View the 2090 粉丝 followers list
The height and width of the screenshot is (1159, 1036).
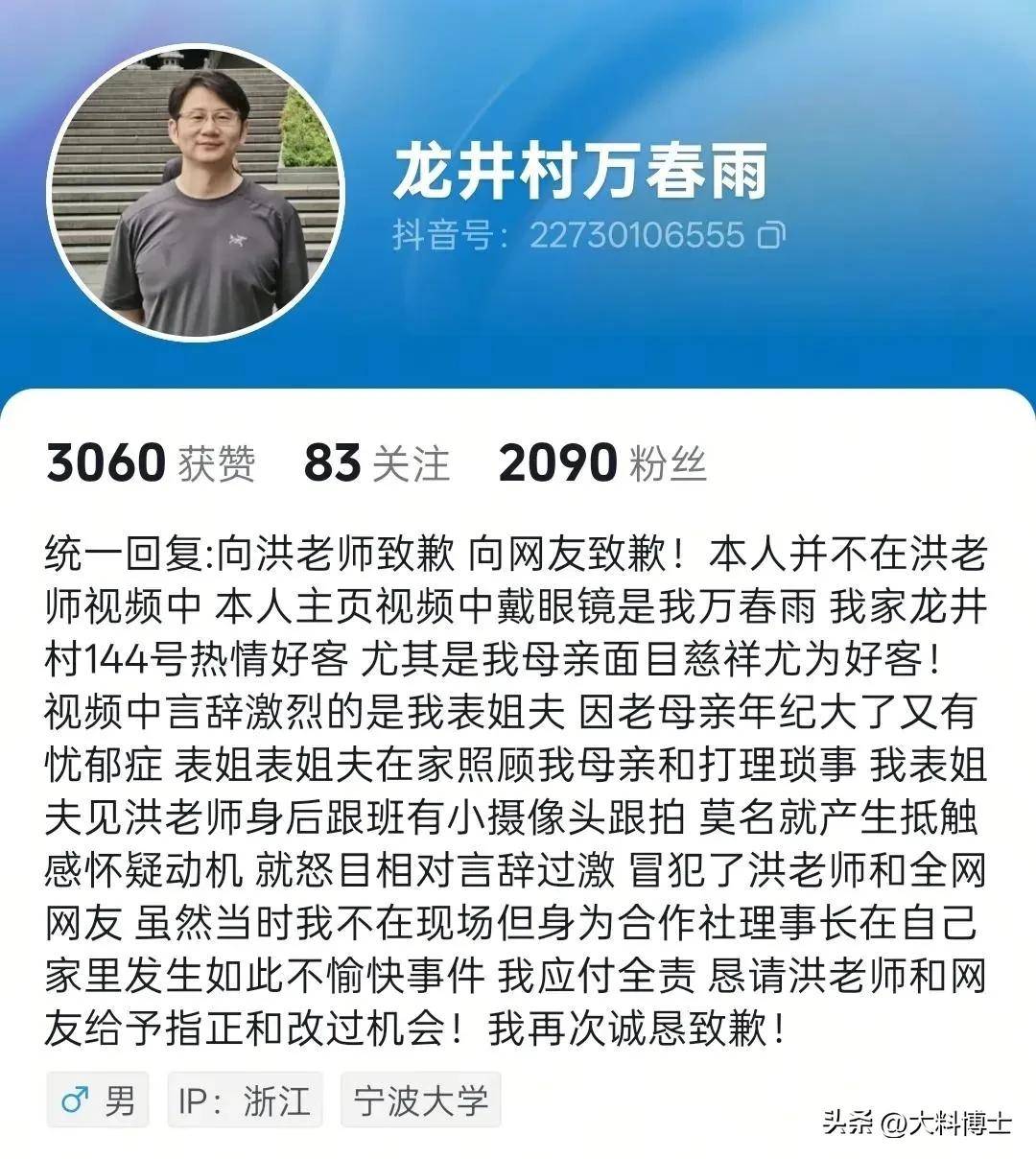tap(602, 462)
